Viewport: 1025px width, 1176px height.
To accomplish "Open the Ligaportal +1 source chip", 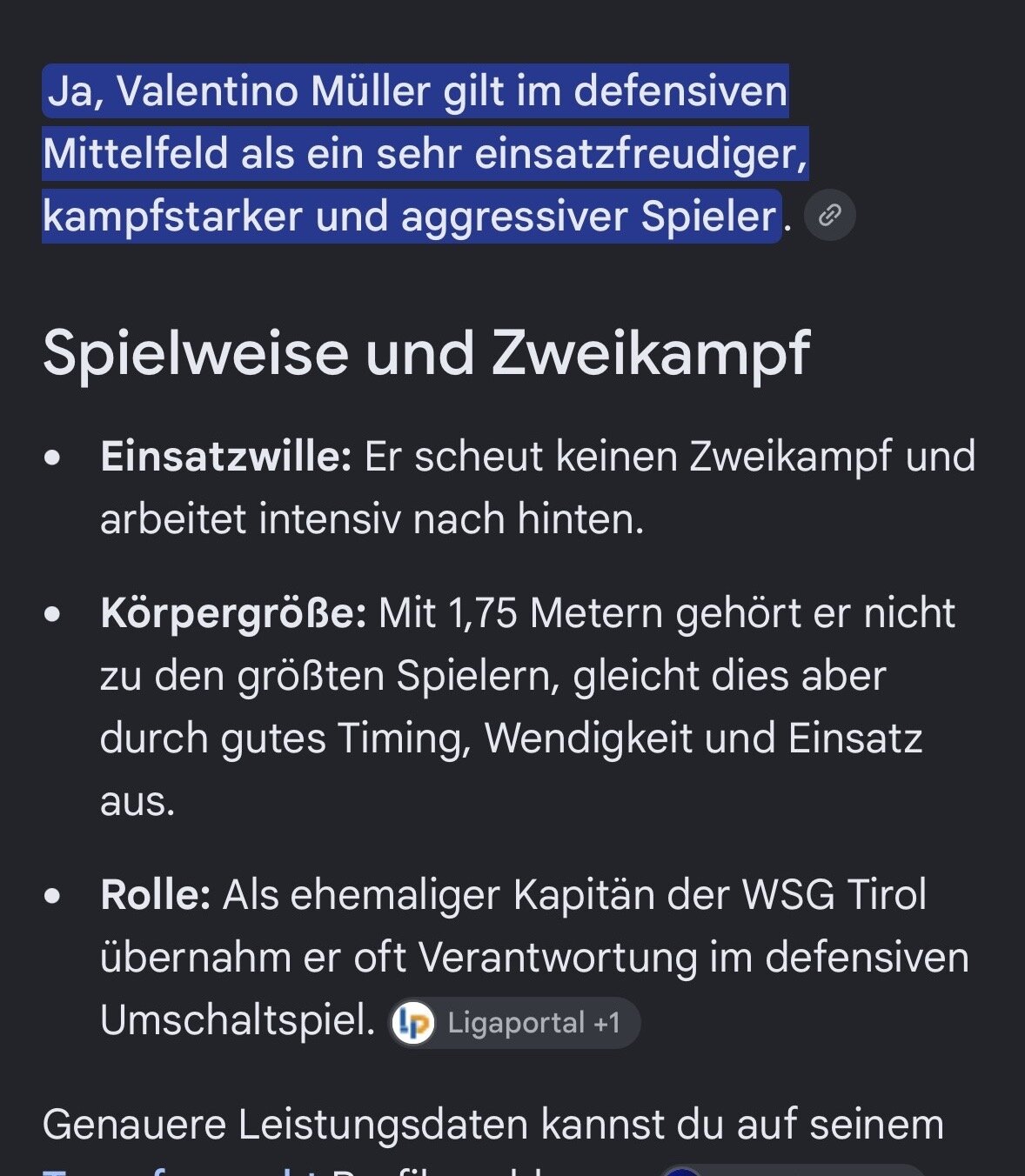I will (x=514, y=1022).
